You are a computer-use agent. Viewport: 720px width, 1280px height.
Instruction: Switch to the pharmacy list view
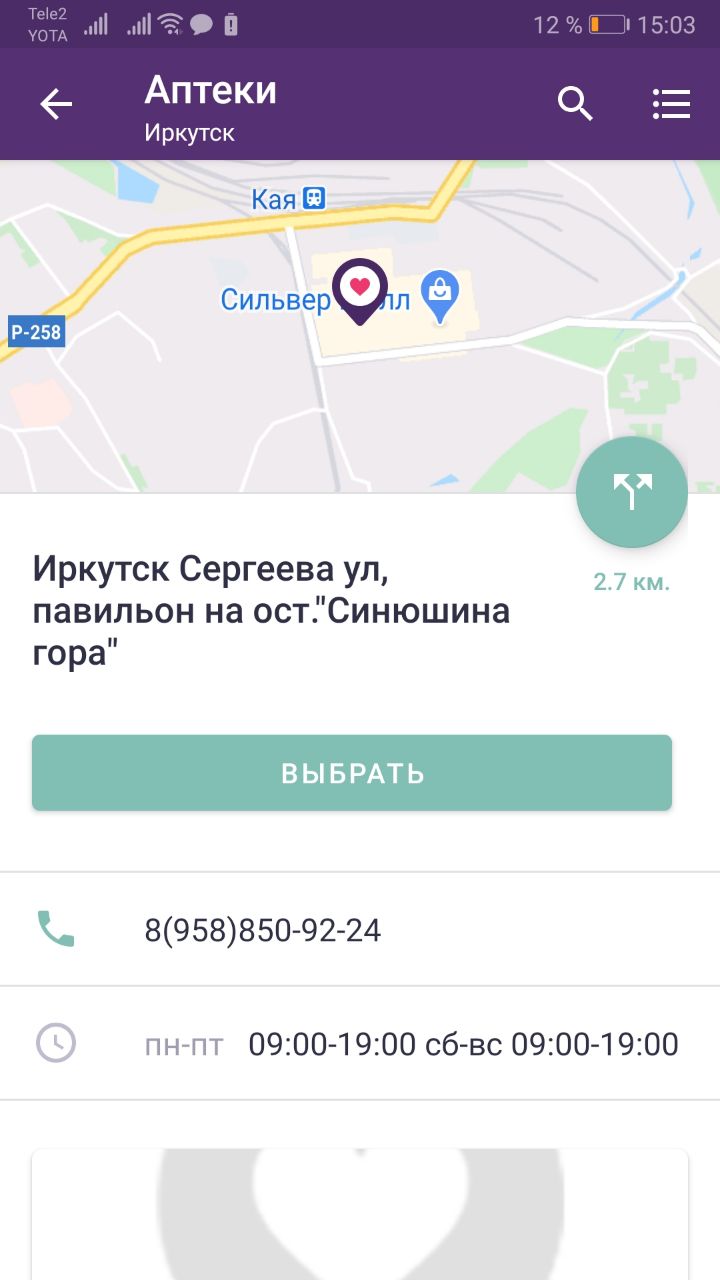coord(671,104)
